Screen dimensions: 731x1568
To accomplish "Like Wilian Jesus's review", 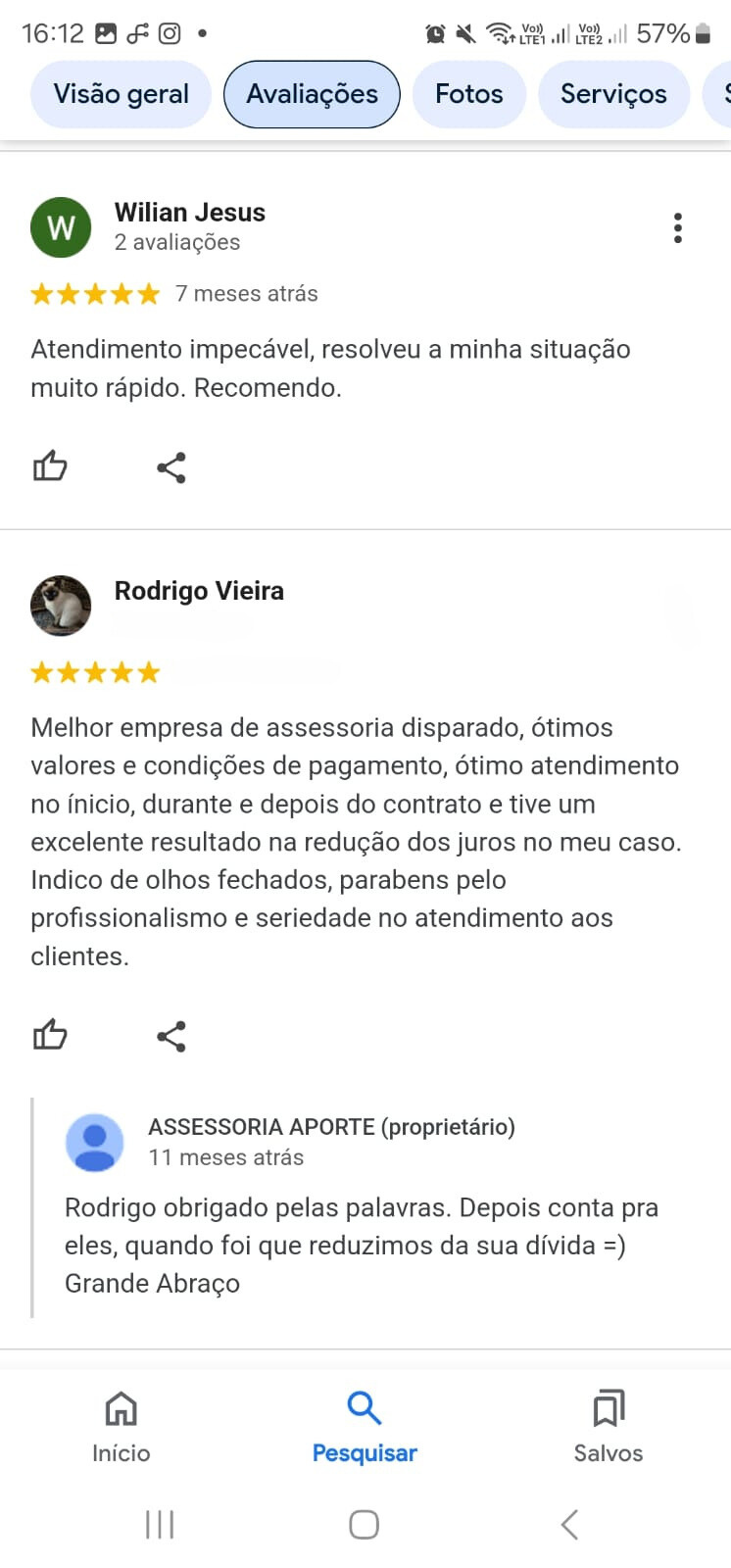I will 50,466.
